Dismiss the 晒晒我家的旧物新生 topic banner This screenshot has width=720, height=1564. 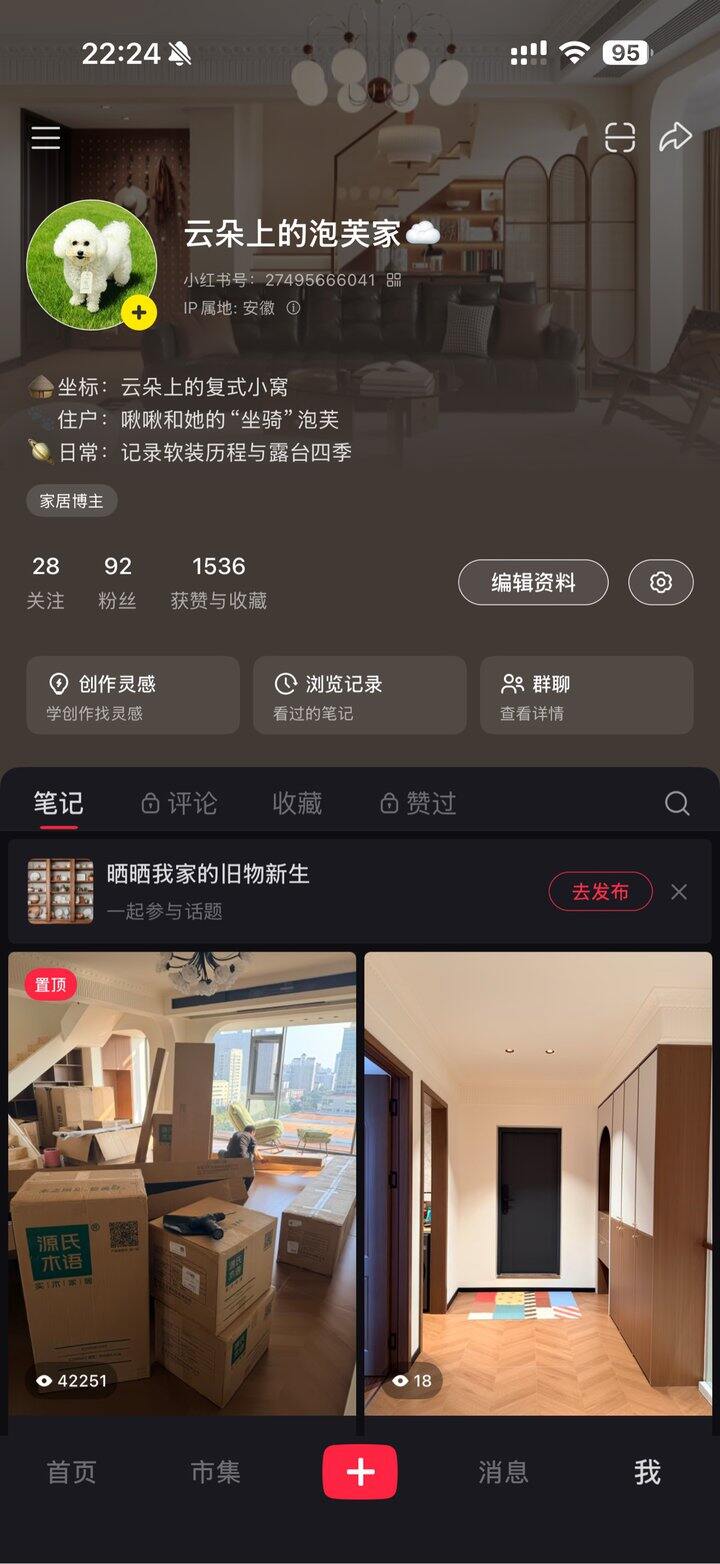coord(680,891)
